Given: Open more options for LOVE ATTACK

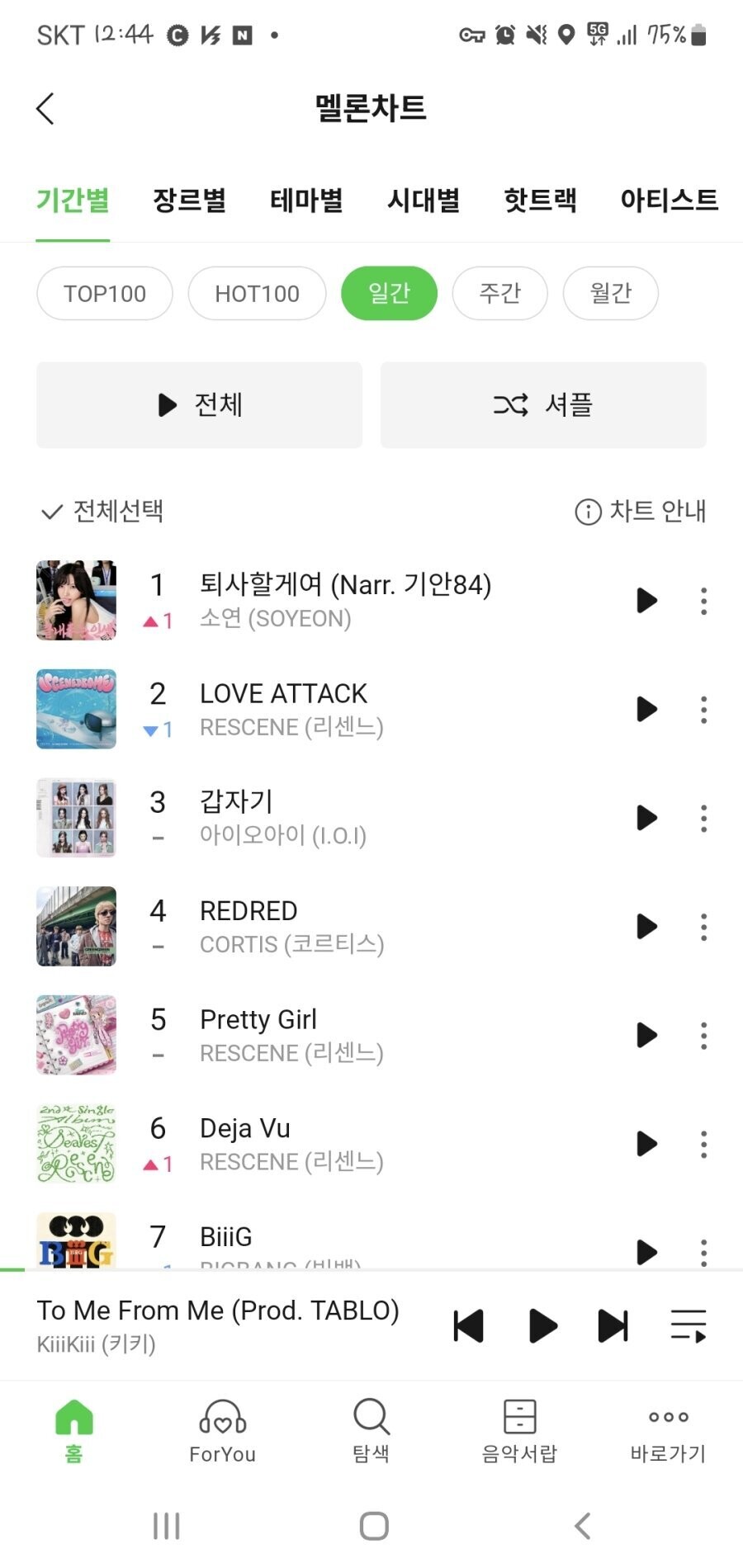Looking at the screenshot, I should click(x=703, y=710).
